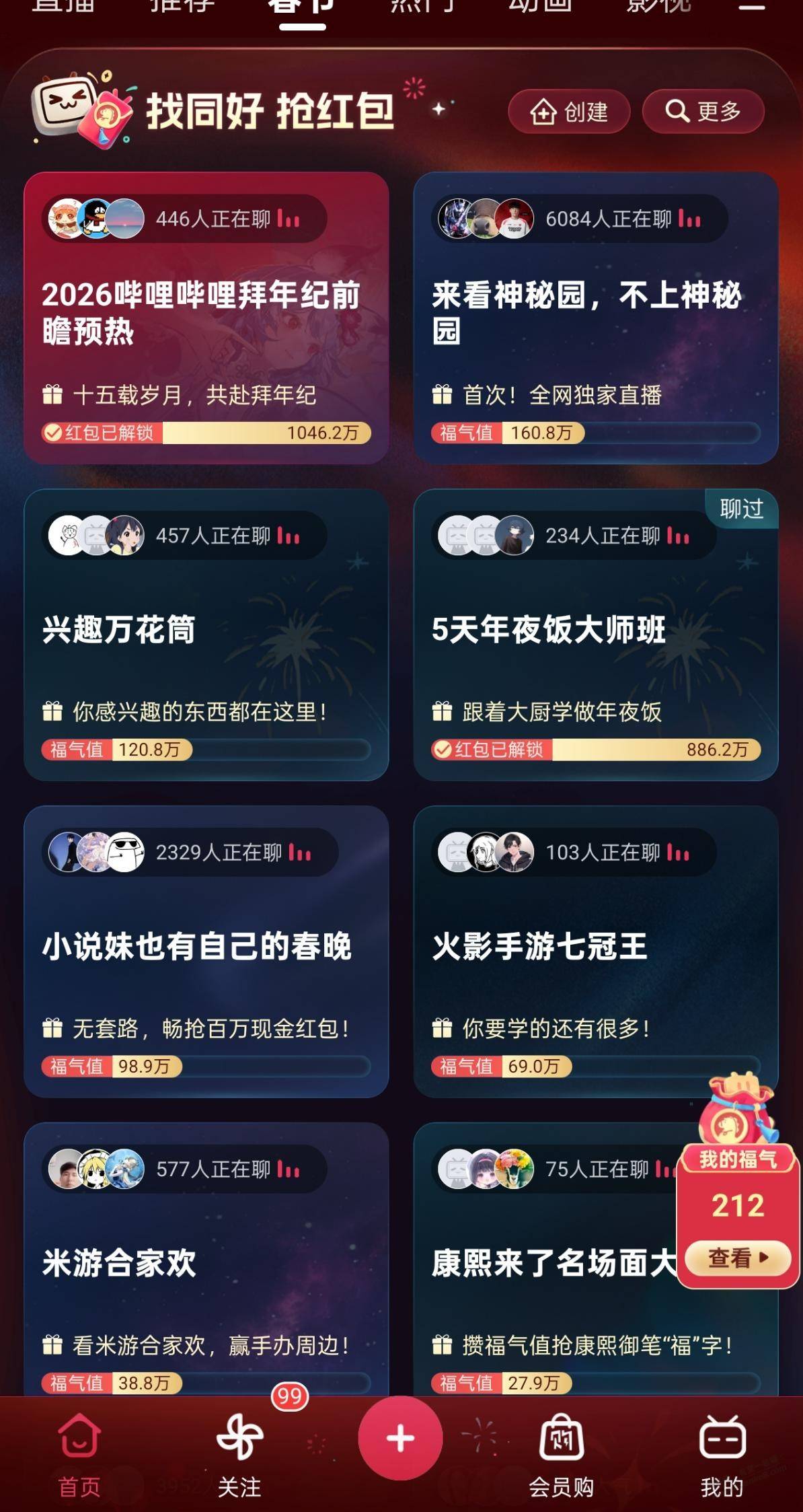This screenshot has width=803, height=1512.
Task: Open the 兴趣万花筒 chat card
Action: 206,634
